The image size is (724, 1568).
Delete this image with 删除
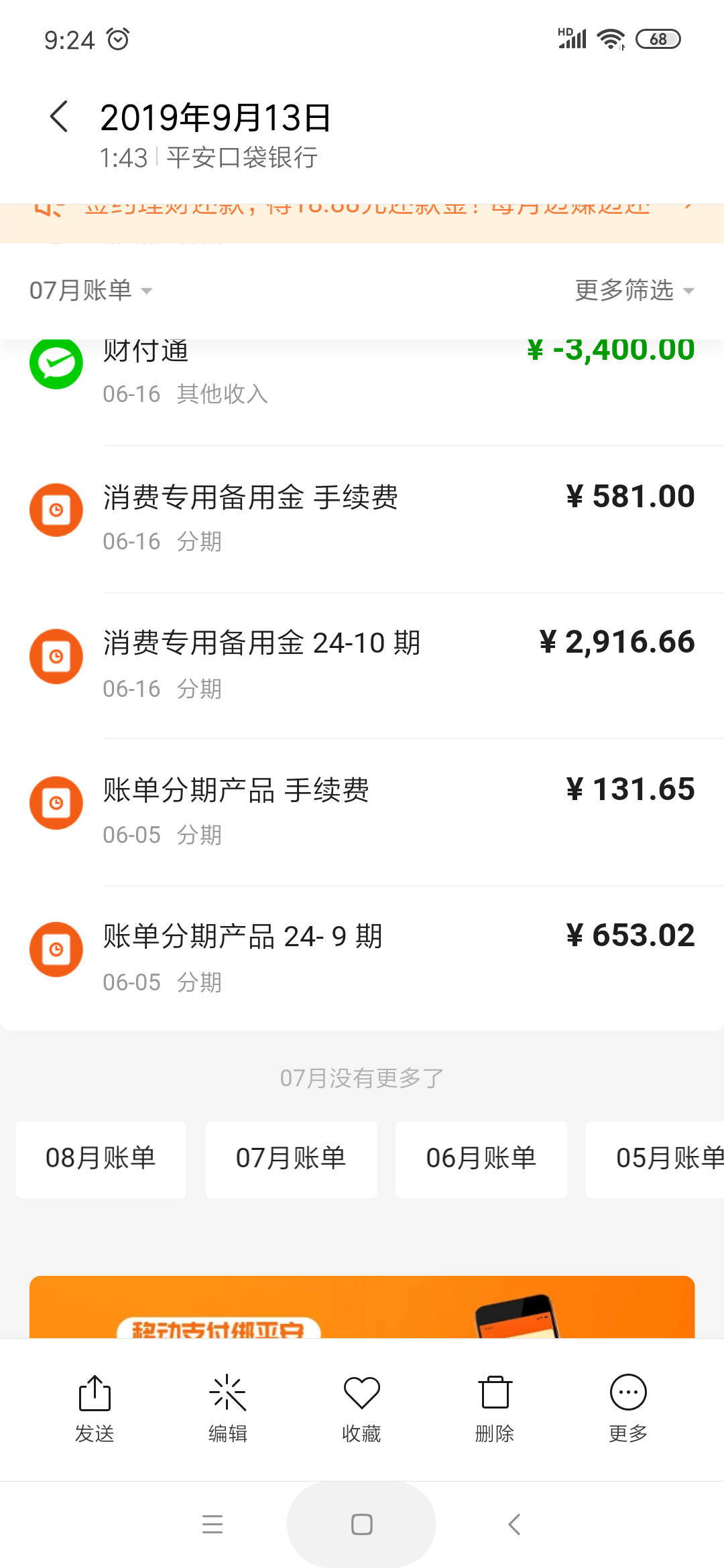[495, 1407]
